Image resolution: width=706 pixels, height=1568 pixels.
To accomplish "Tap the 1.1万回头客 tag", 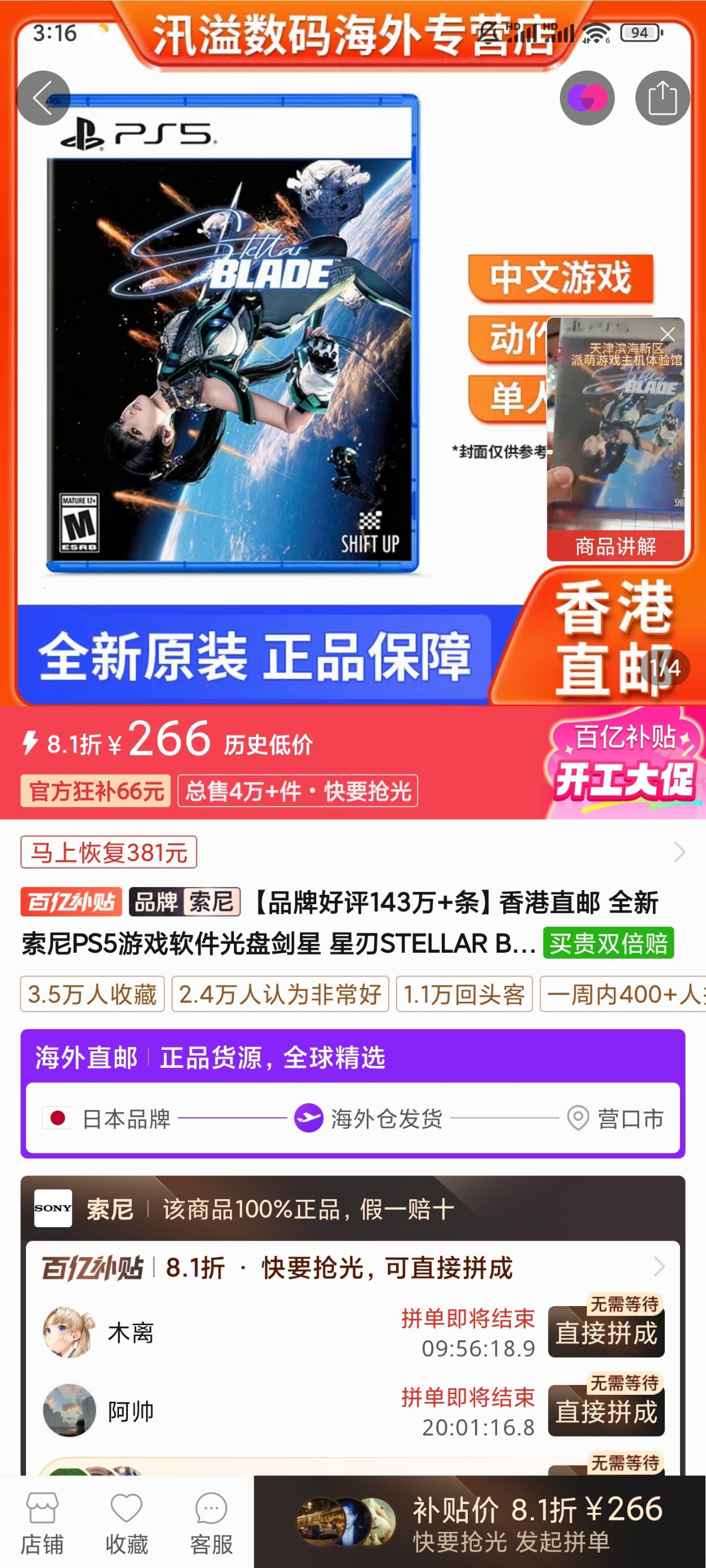I will pyautogui.click(x=464, y=994).
